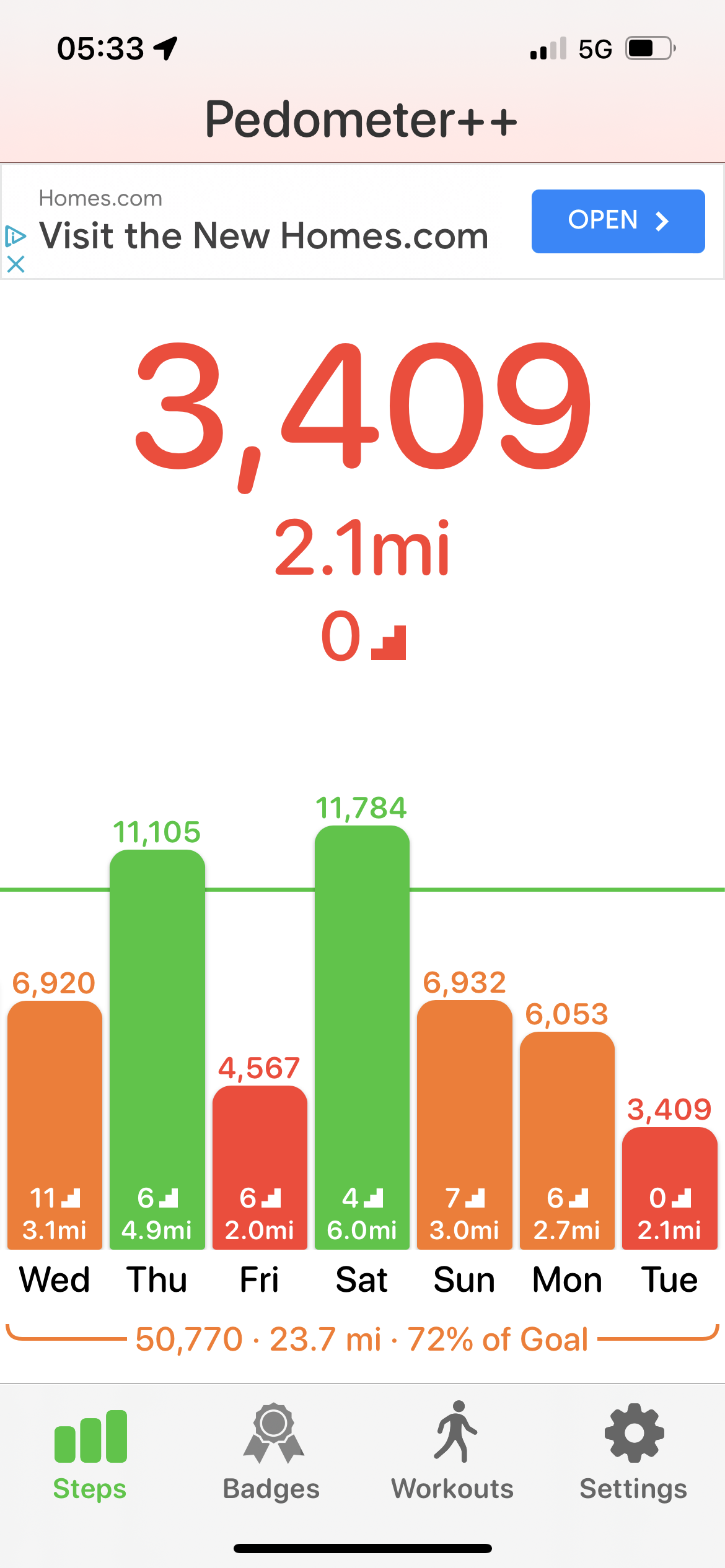Tap the OPEN button on Homes.com ad
Image resolution: width=725 pixels, height=1568 pixels.
tap(618, 221)
